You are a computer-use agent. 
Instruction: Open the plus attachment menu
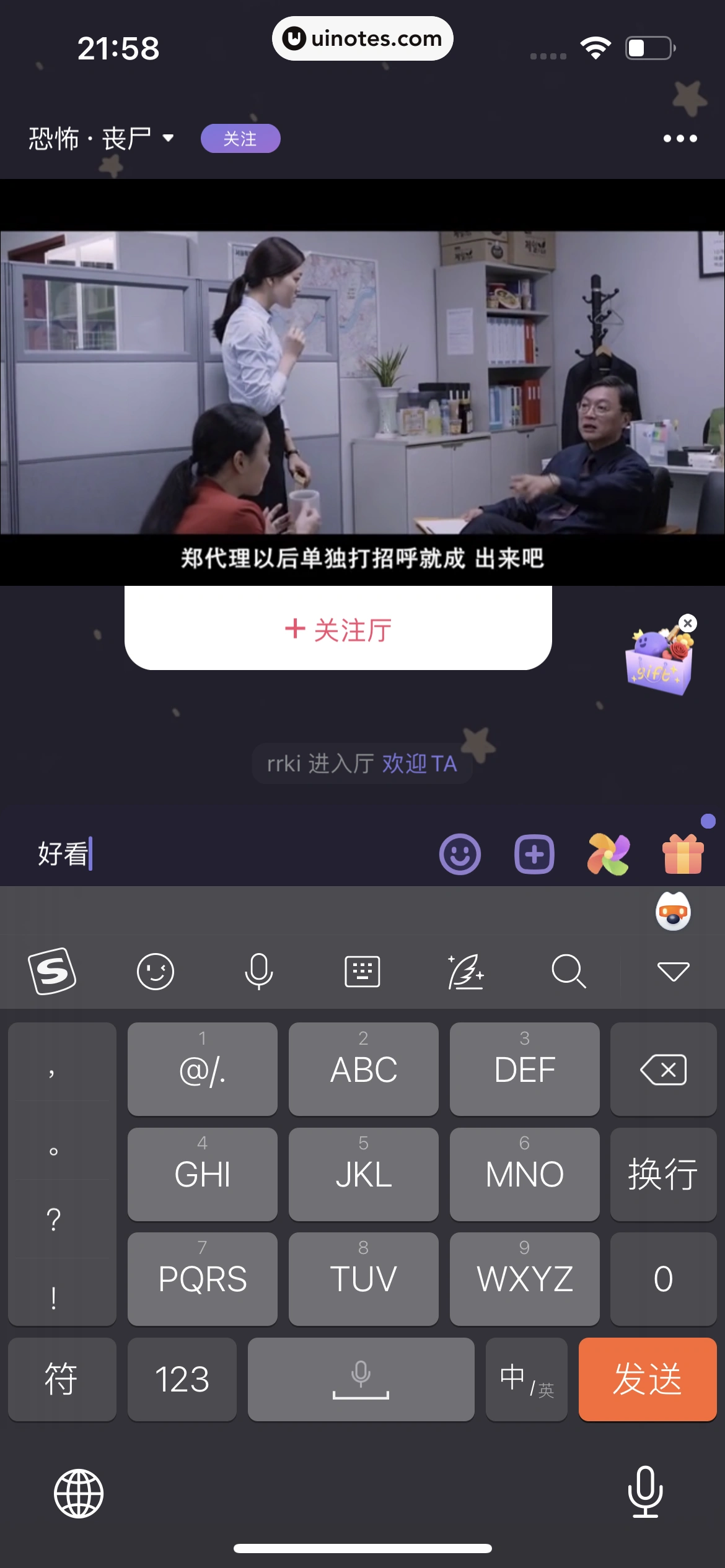(534, 855)
